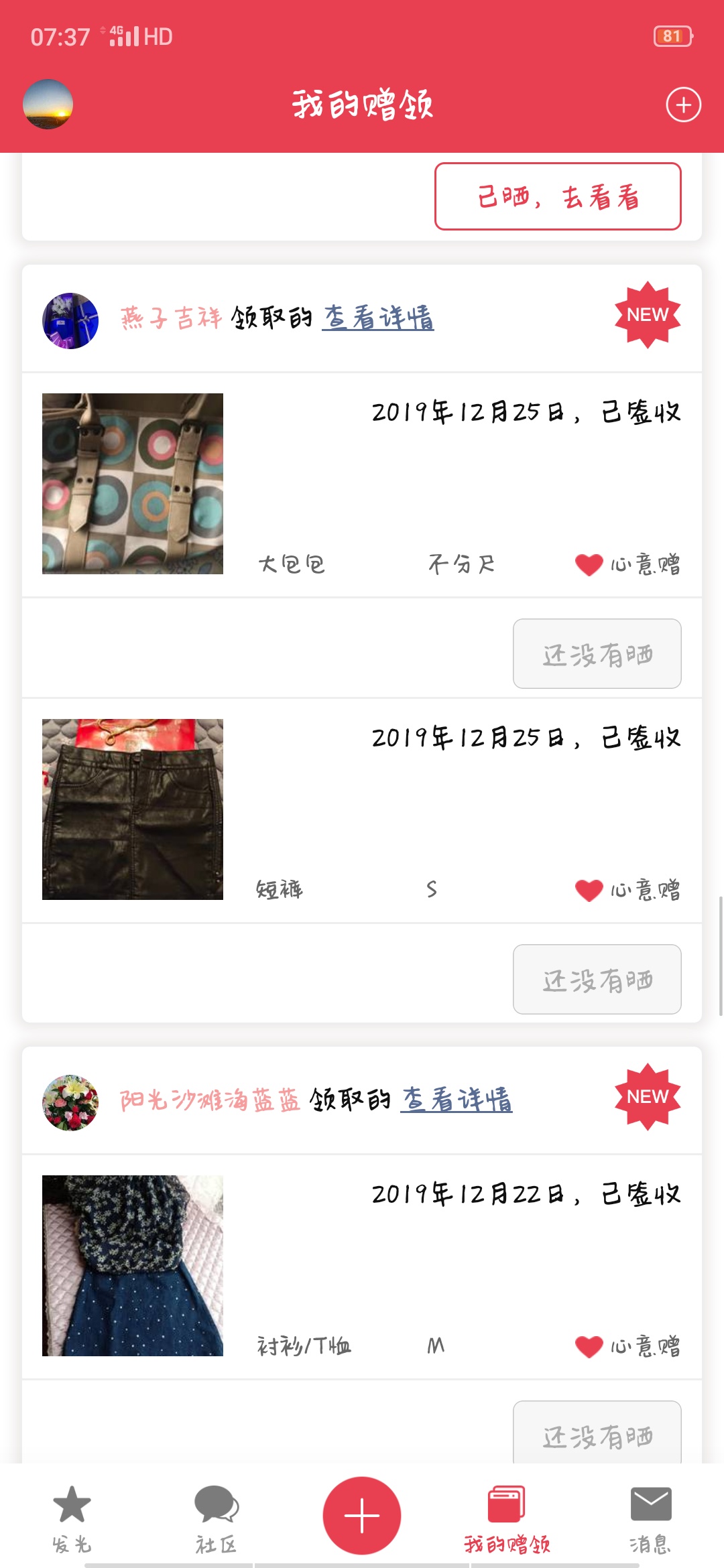Tap 还没有晒 under the 大包包 item
Image resolution: width=724 pixels, height=1568 pixels.
tap(597, 654)
